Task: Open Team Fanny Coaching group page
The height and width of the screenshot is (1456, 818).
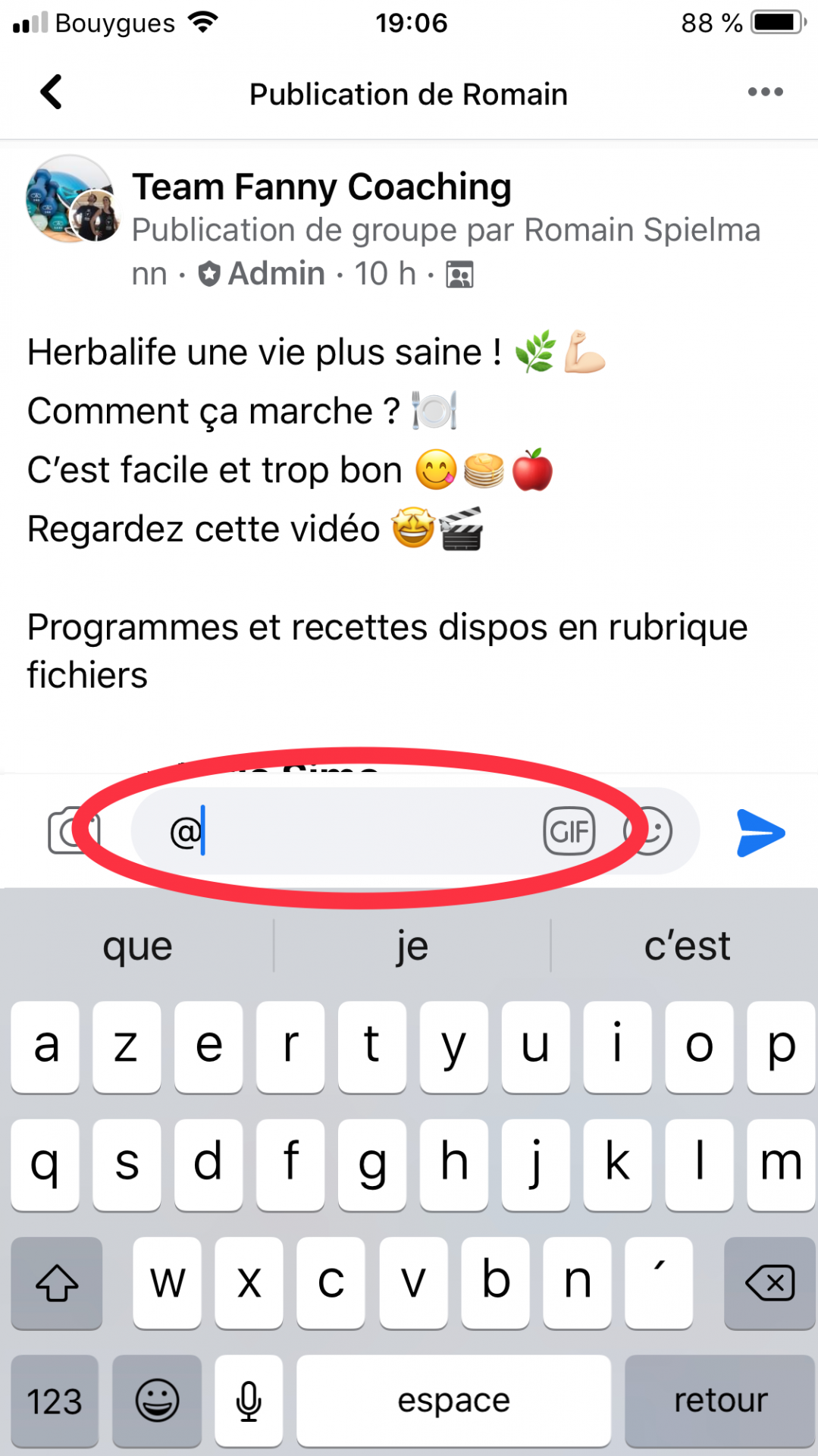Action: pyautogui.click(x=322, y=187)
